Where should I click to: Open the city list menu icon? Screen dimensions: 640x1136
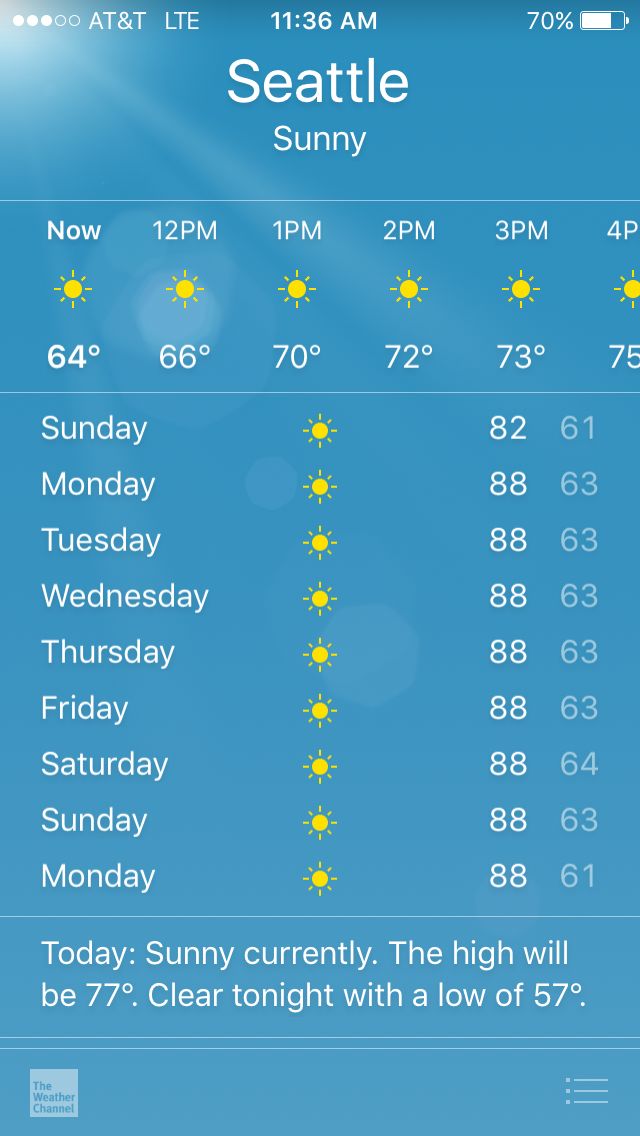coord(587,1091)
